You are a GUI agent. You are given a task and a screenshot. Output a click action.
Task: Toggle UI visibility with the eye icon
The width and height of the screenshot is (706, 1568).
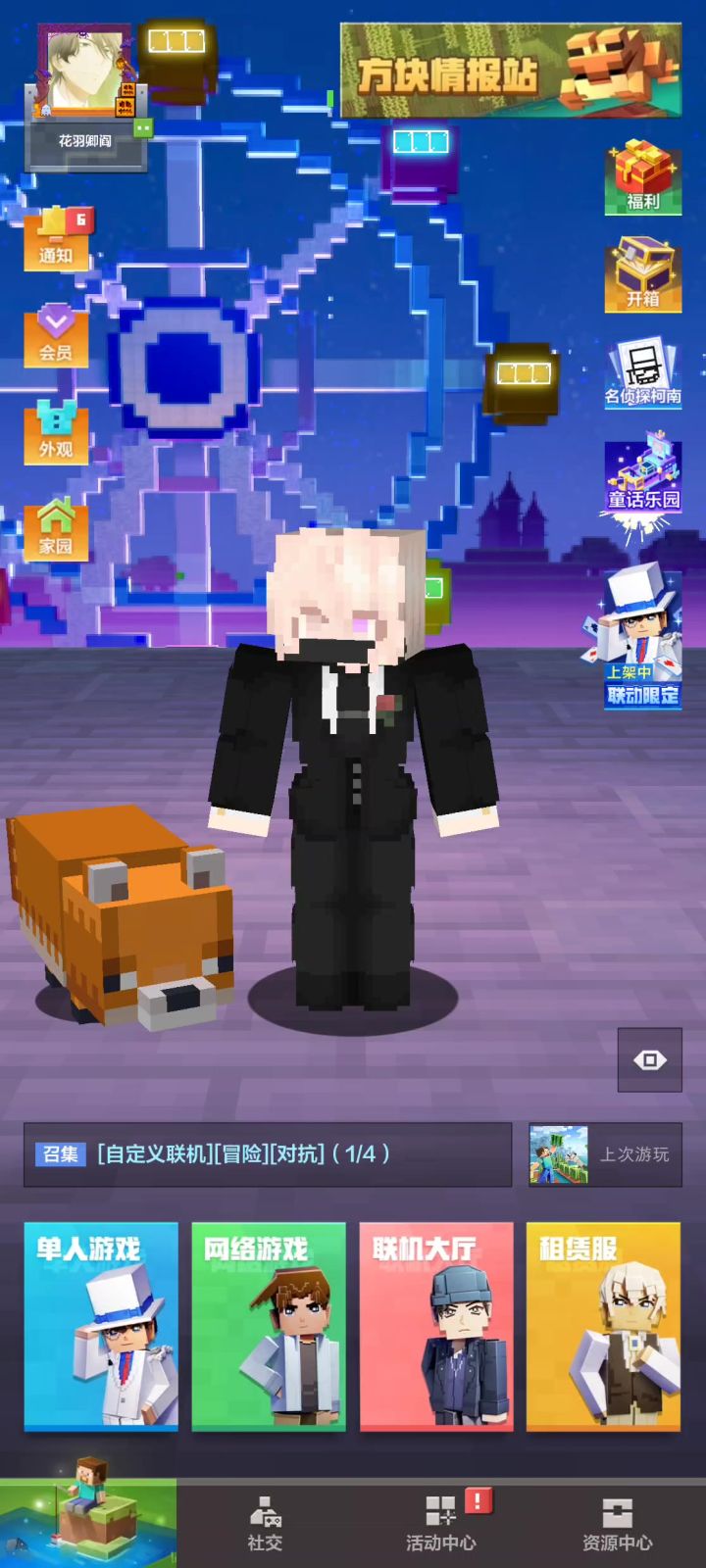click(x=649, y=1060)
